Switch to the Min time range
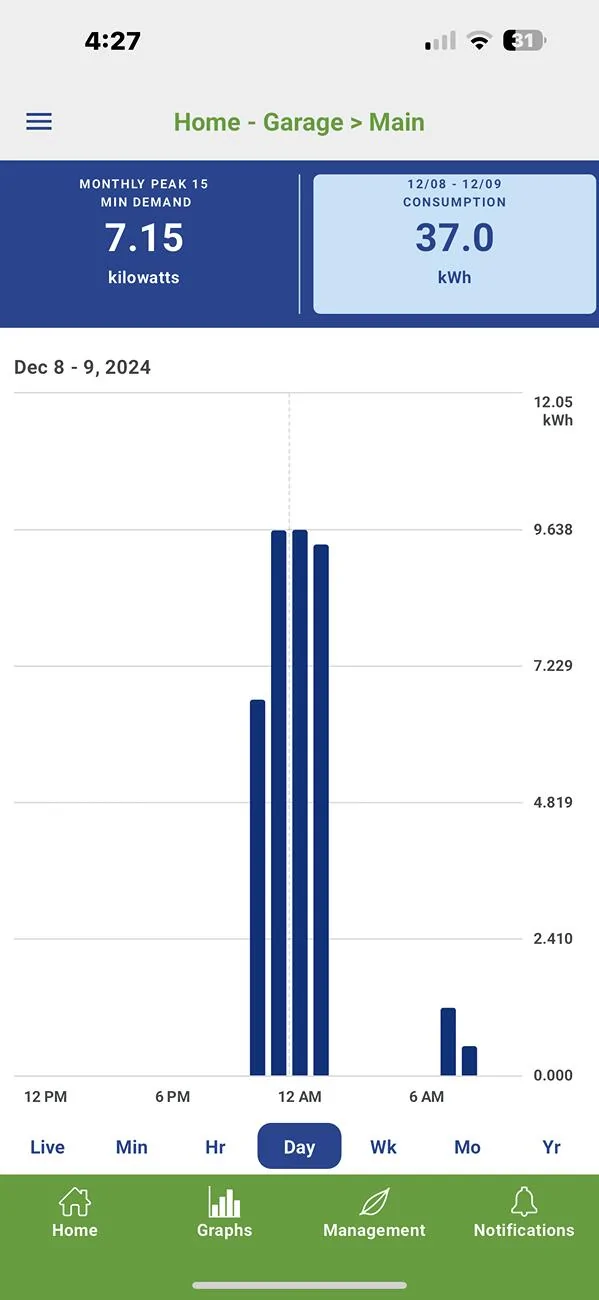 click(132, 1147)
